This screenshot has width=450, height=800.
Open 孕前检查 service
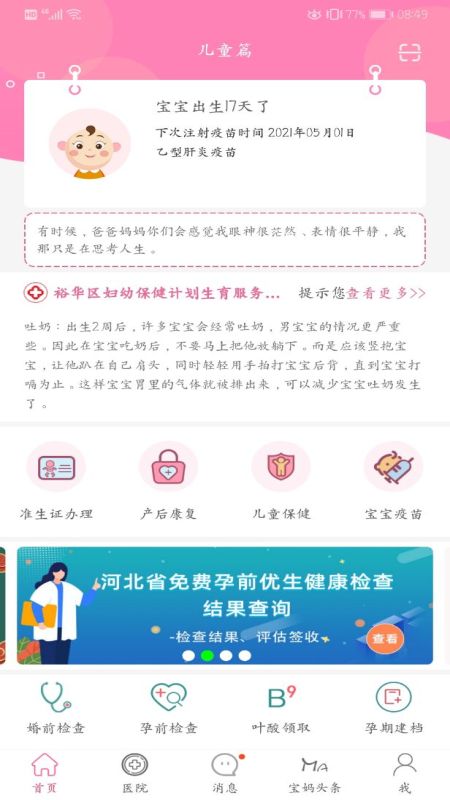168,709
